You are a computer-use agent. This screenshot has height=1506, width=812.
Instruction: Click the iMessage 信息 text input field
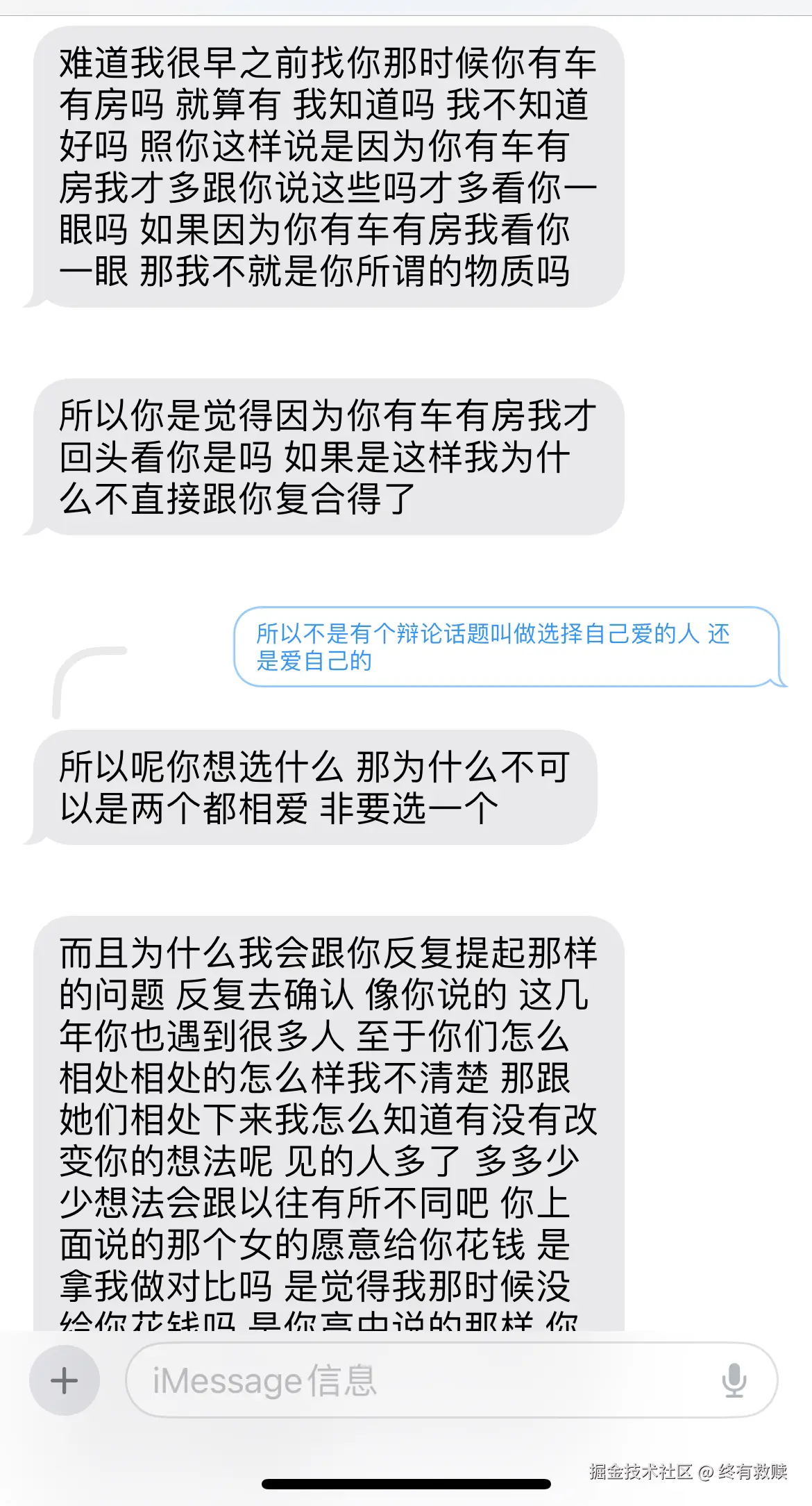347,1380
